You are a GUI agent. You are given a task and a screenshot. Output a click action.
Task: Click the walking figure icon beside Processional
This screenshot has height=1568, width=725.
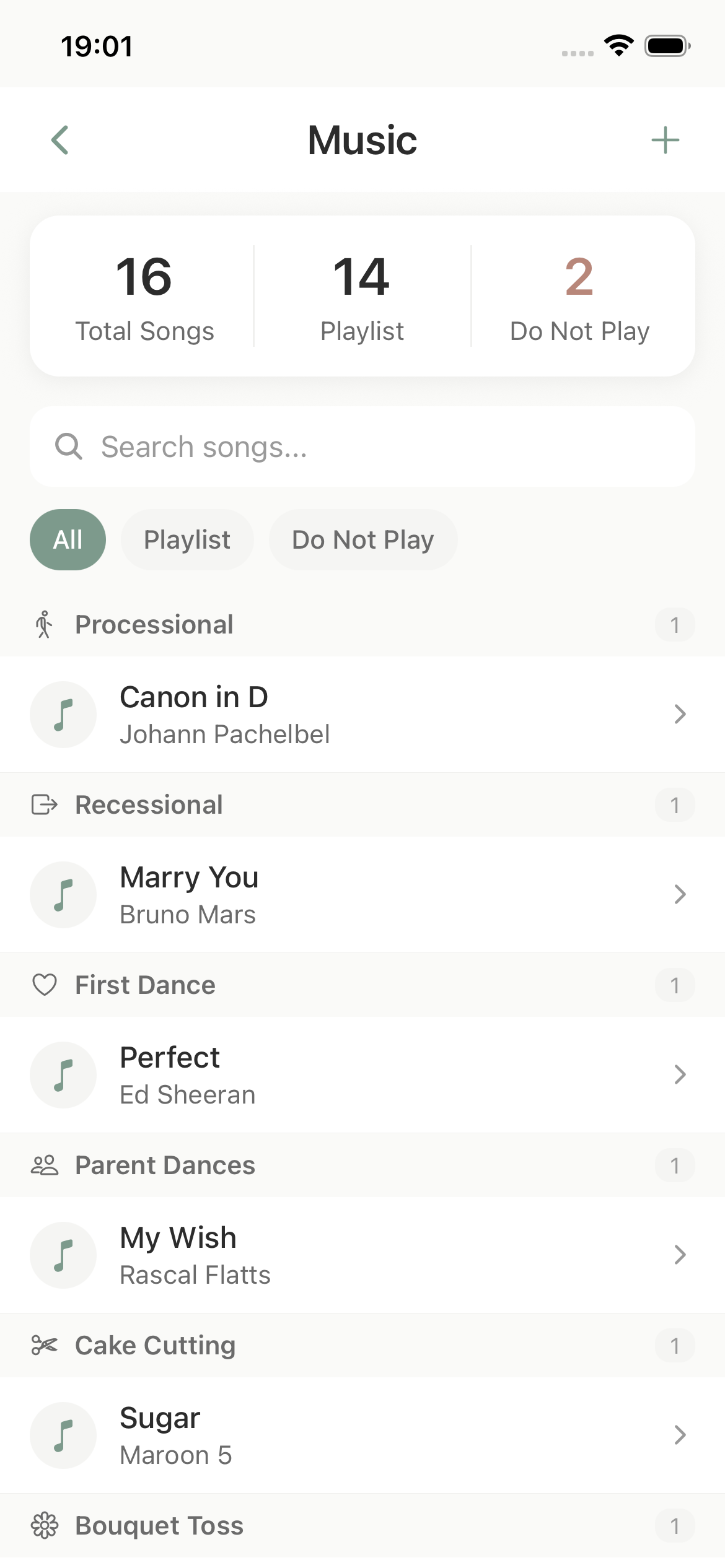click(44, 624)
